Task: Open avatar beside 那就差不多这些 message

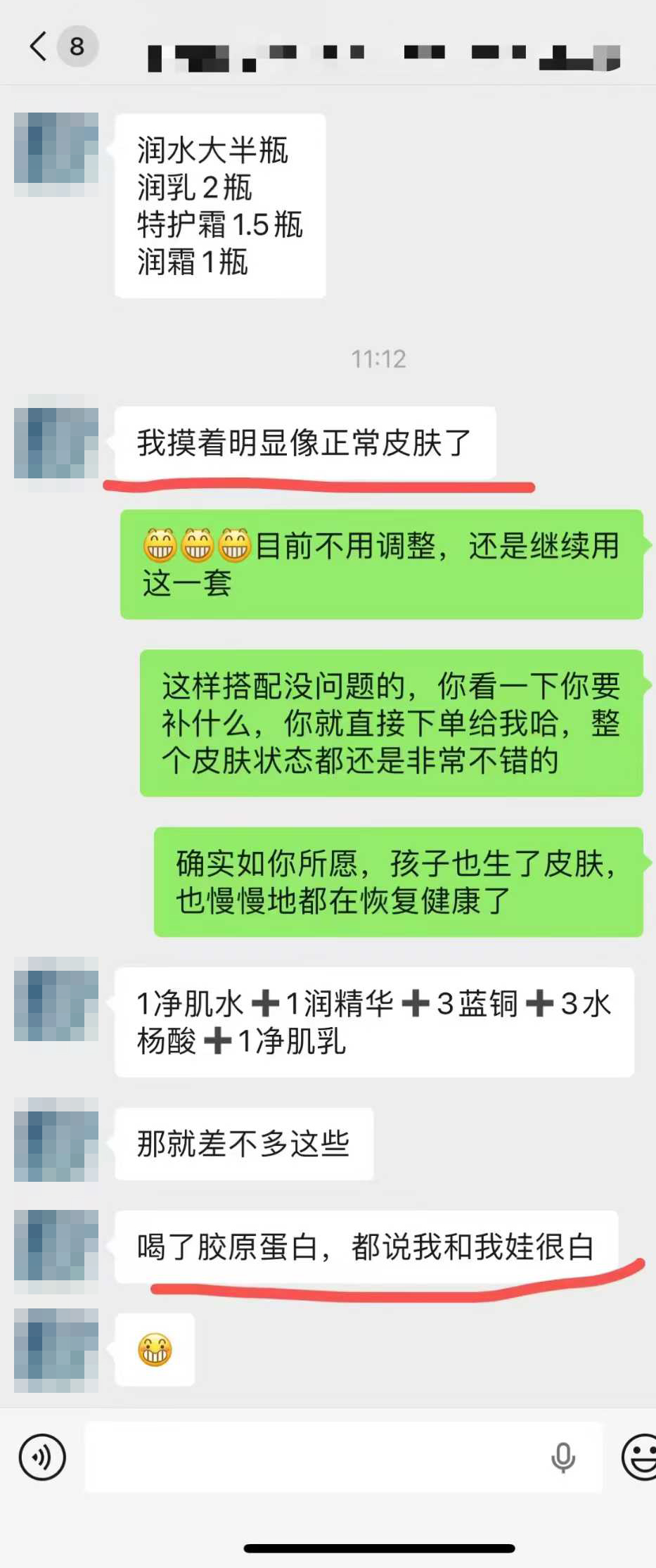Action: (56, 1139)
